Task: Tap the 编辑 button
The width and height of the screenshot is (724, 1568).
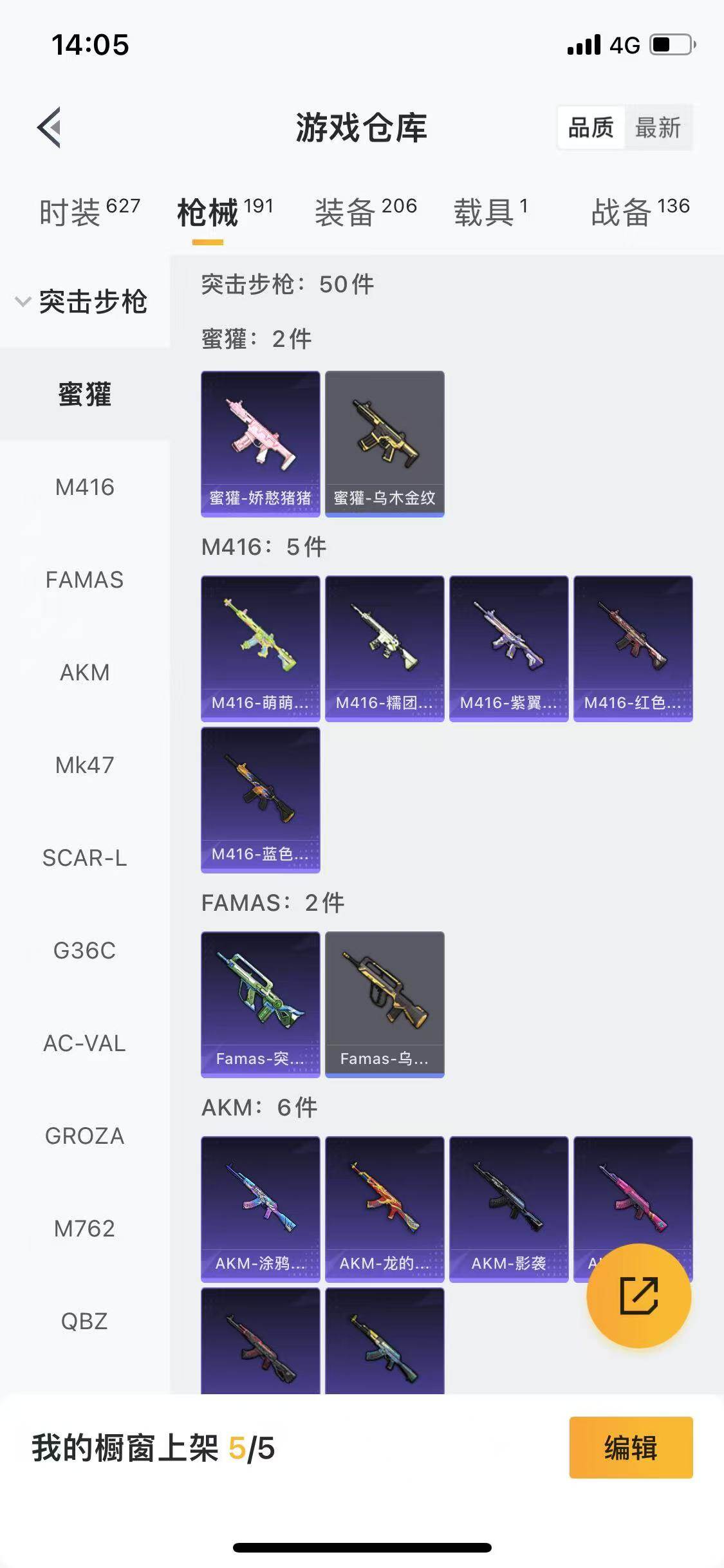Action: tap(630, 1448)
